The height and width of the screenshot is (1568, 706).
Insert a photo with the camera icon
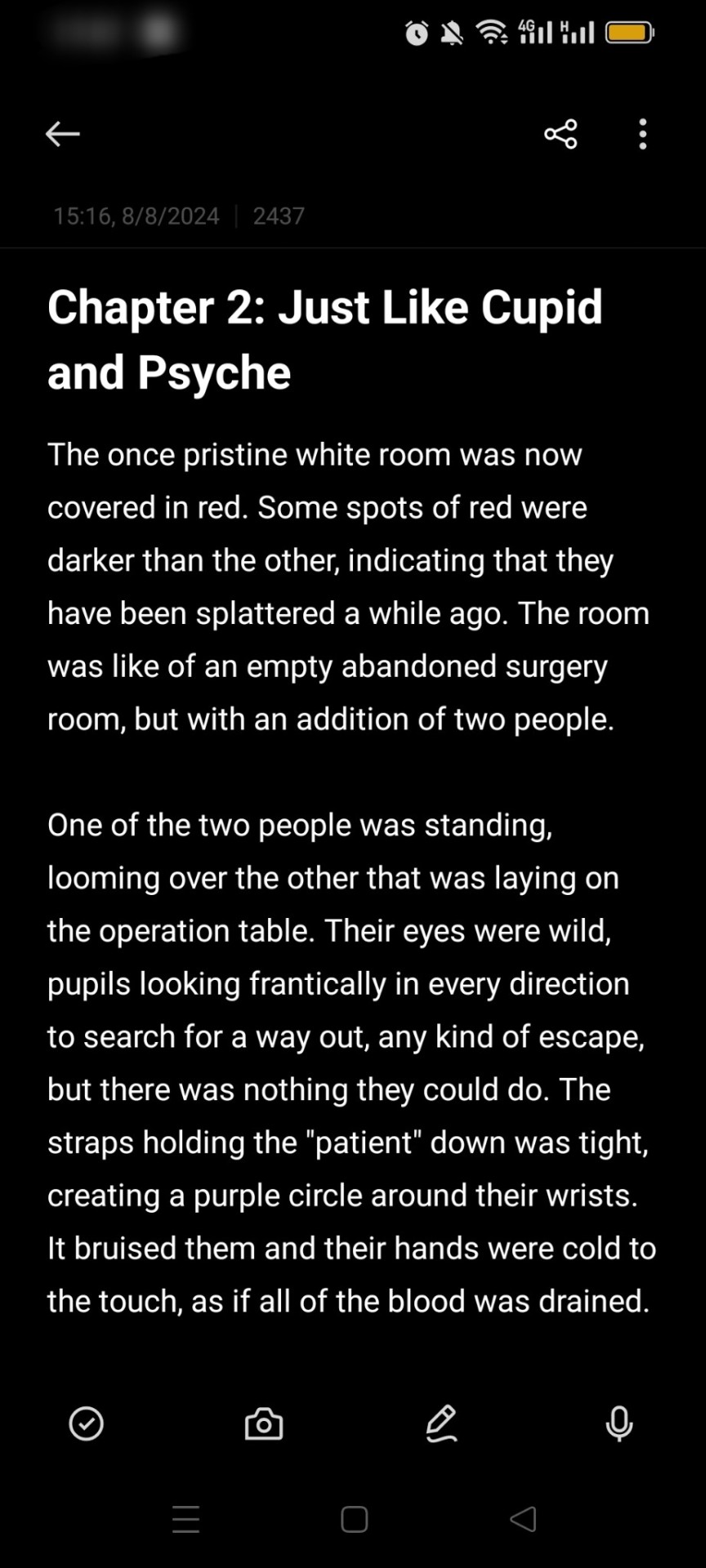coord(264,1423)
